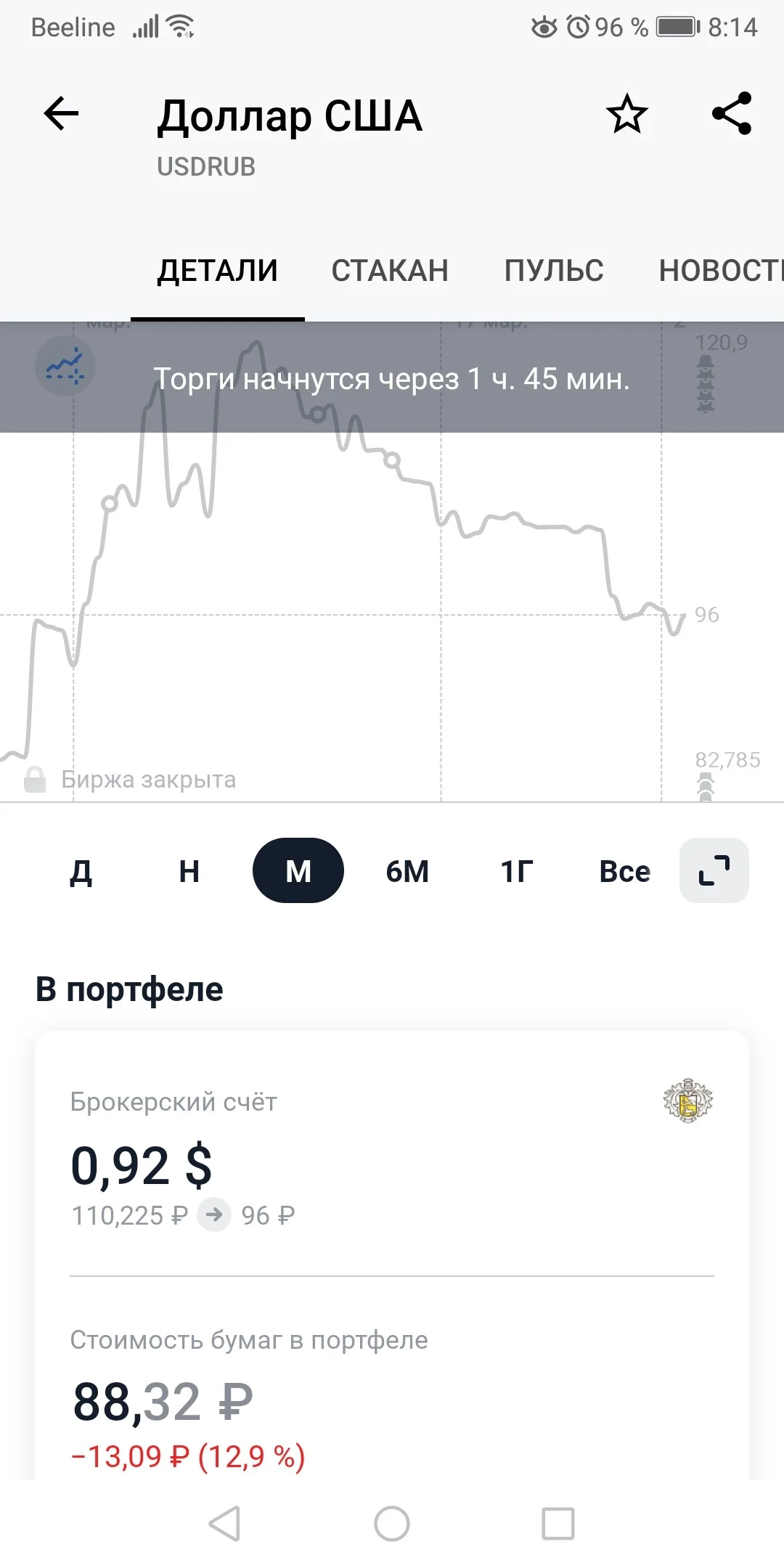This screenshot has height=1568, width=784.
Task: Show the 1Г yearly chart
Action: click(517, 871)
